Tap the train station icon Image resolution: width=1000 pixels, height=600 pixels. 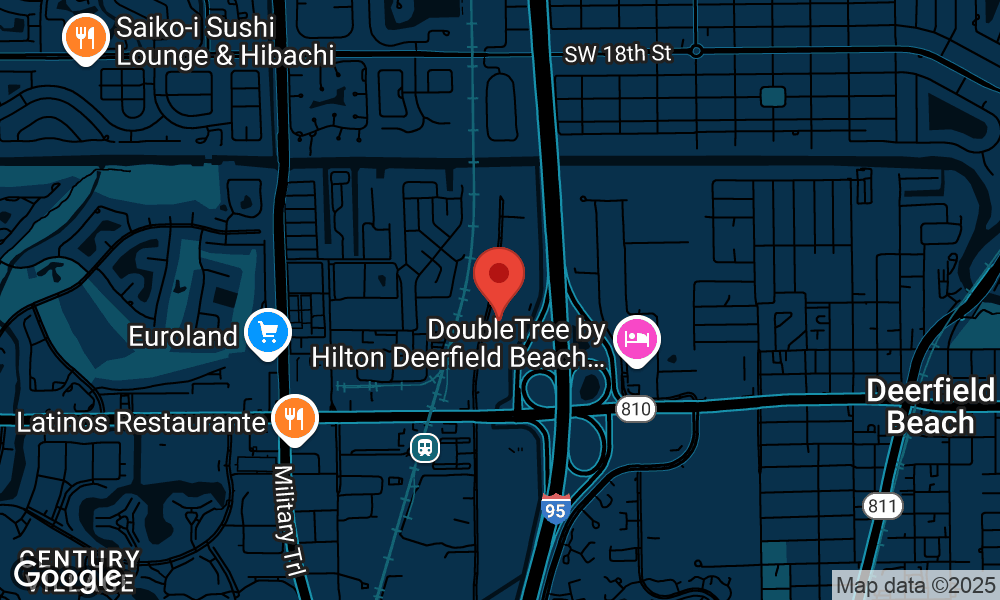(425, 447)
